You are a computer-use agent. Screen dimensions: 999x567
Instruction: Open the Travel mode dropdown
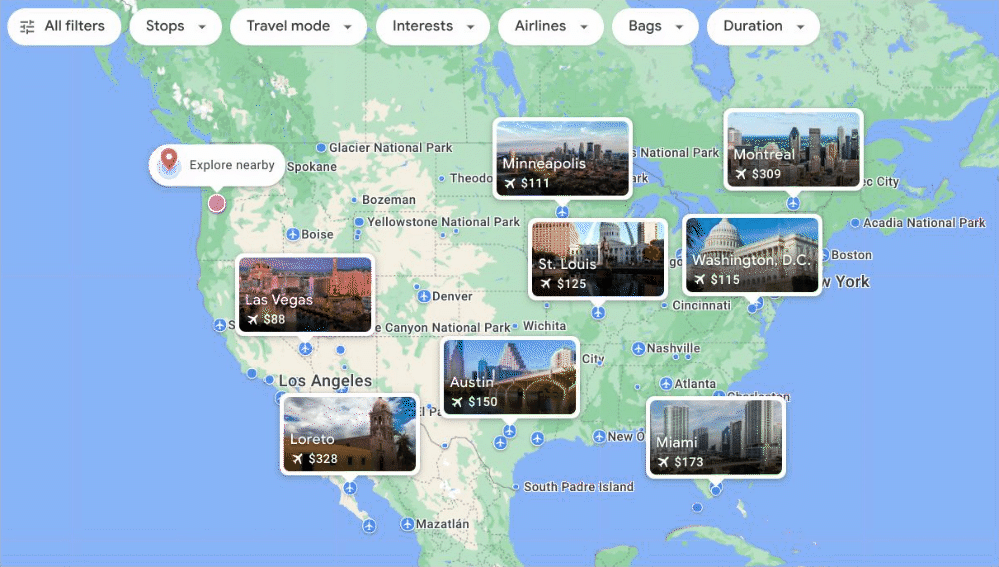(x=297, y=26)
